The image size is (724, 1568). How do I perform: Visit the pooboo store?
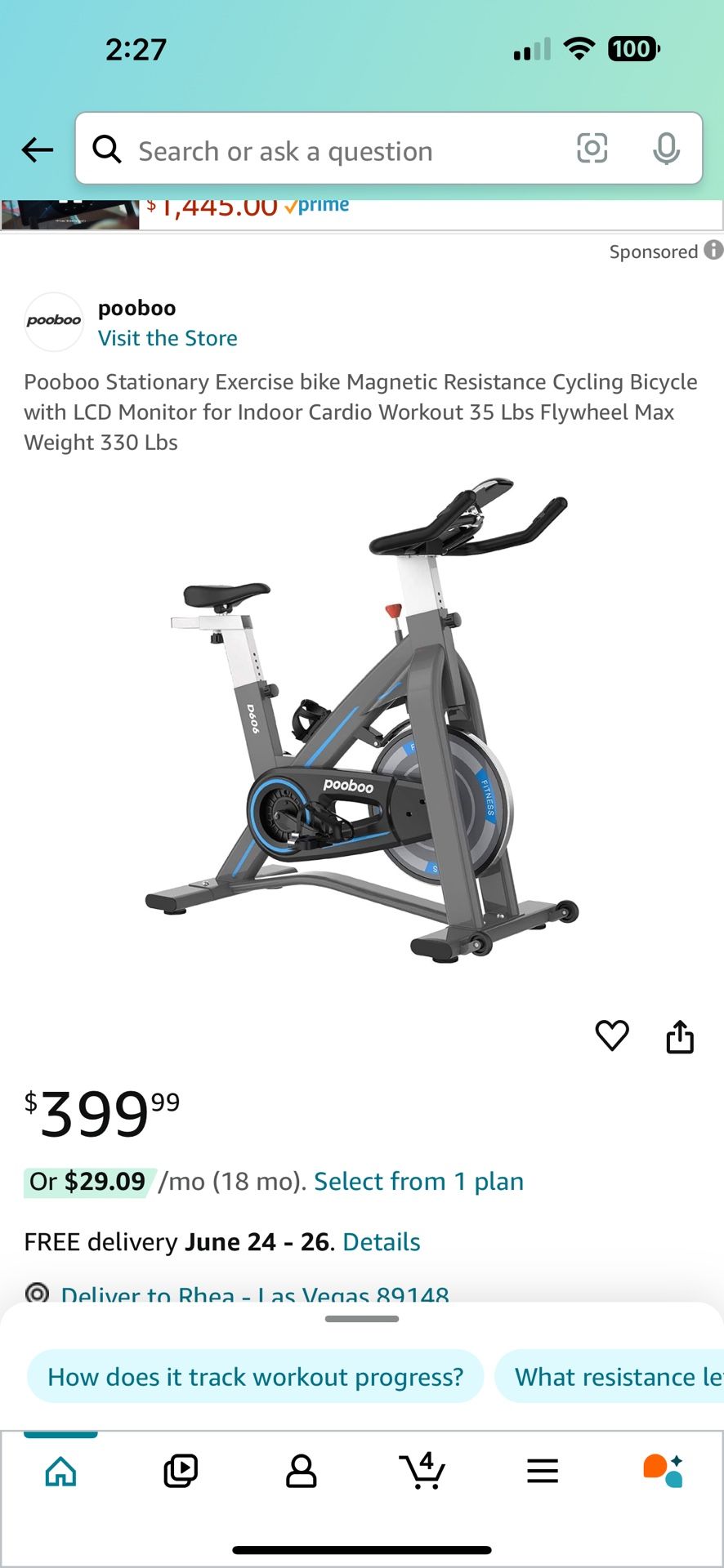pos(168,338)
